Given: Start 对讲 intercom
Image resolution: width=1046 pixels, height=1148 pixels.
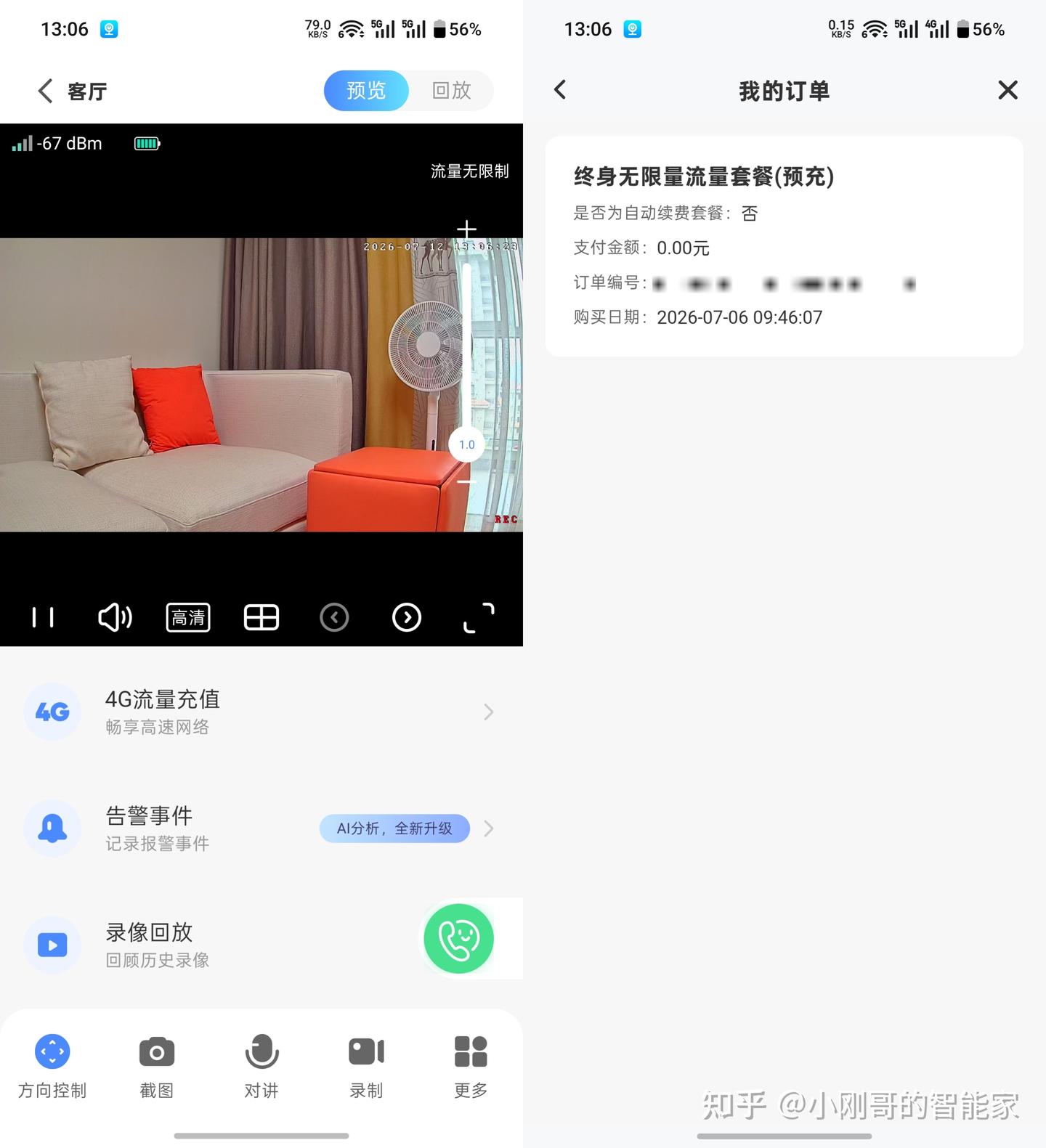Looking at the screenshot, I should [261, 1066].
